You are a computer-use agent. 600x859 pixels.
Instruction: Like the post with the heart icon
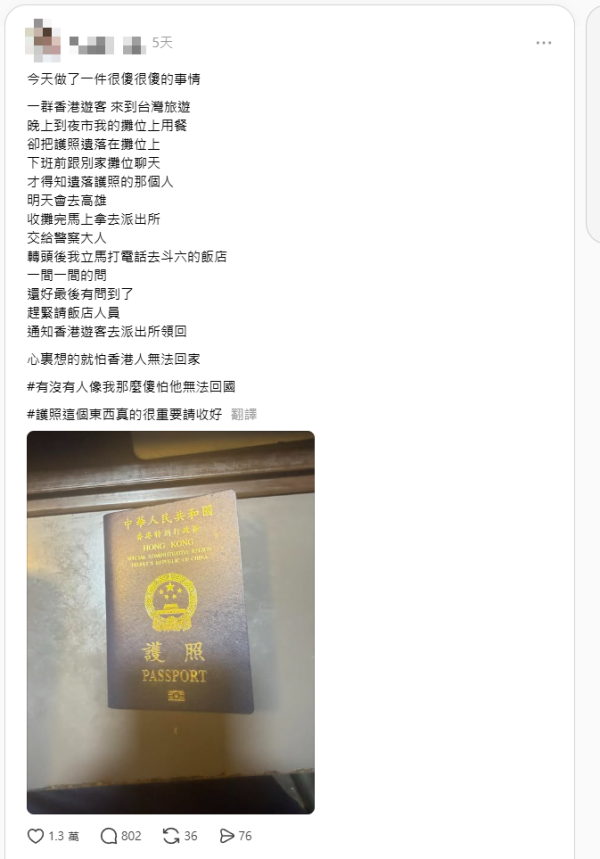click(36, 836)
